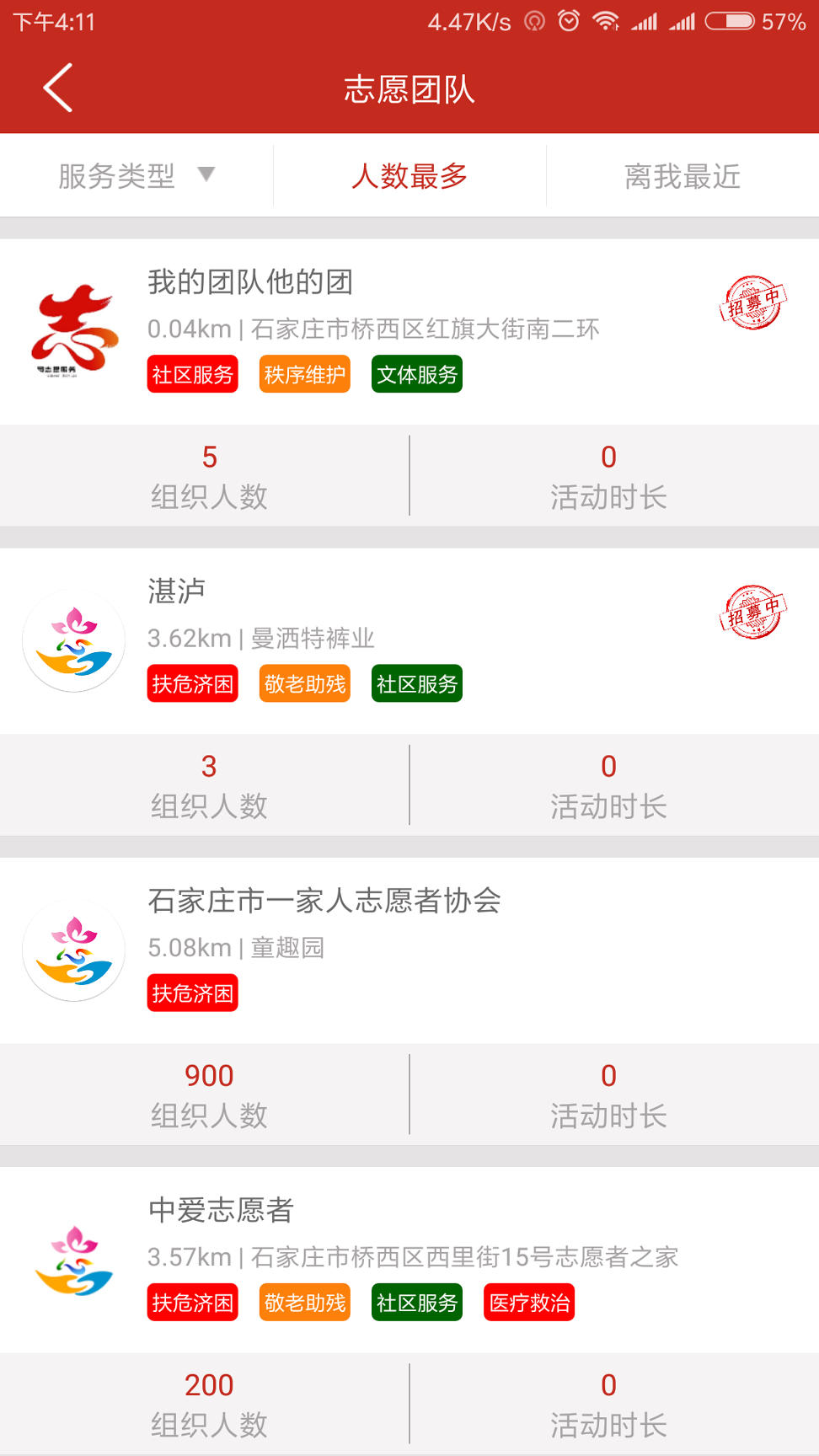Switch to the 人数最多 sorting tab
819x1456 pixels.
(x=409, y=175)
